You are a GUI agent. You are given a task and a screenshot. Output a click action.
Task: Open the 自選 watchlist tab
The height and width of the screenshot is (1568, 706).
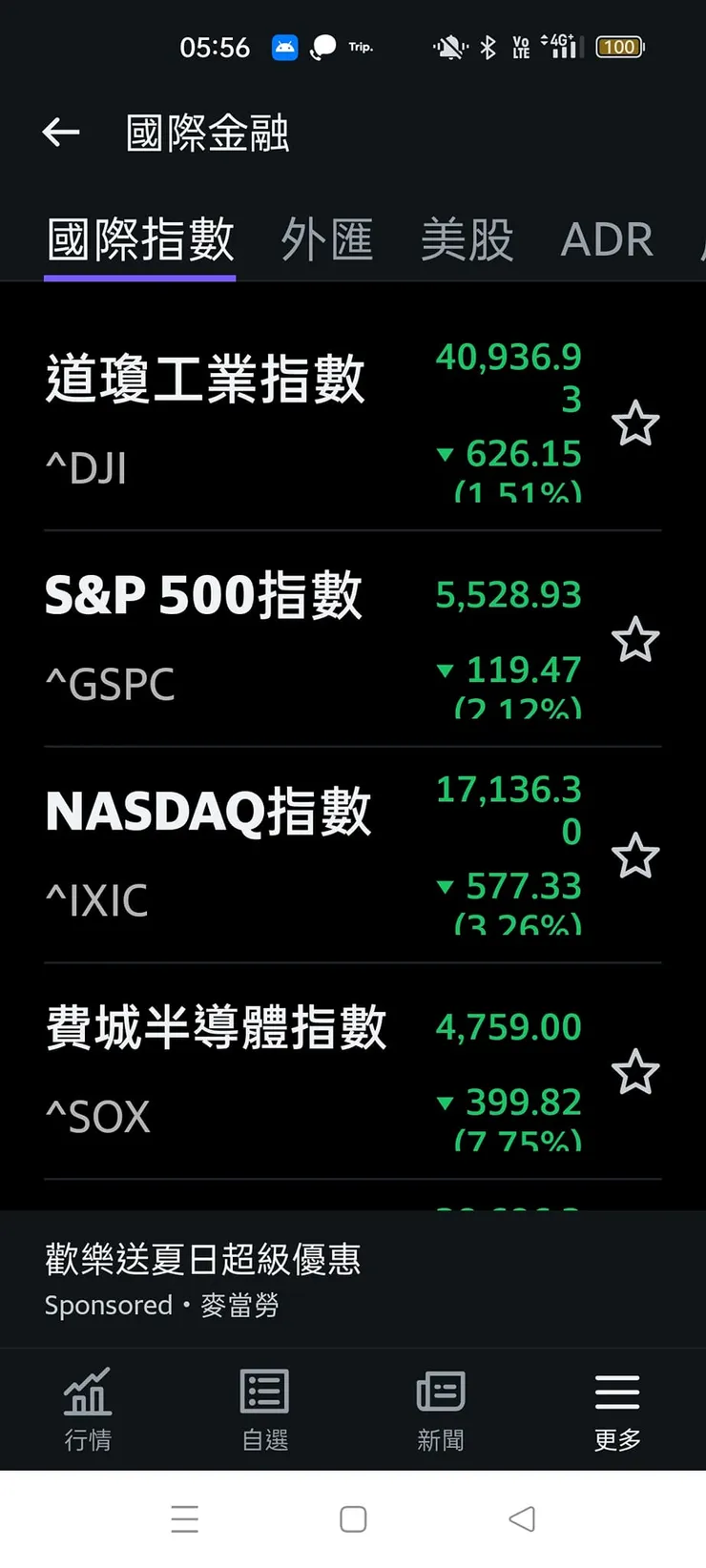[264, 1410]
